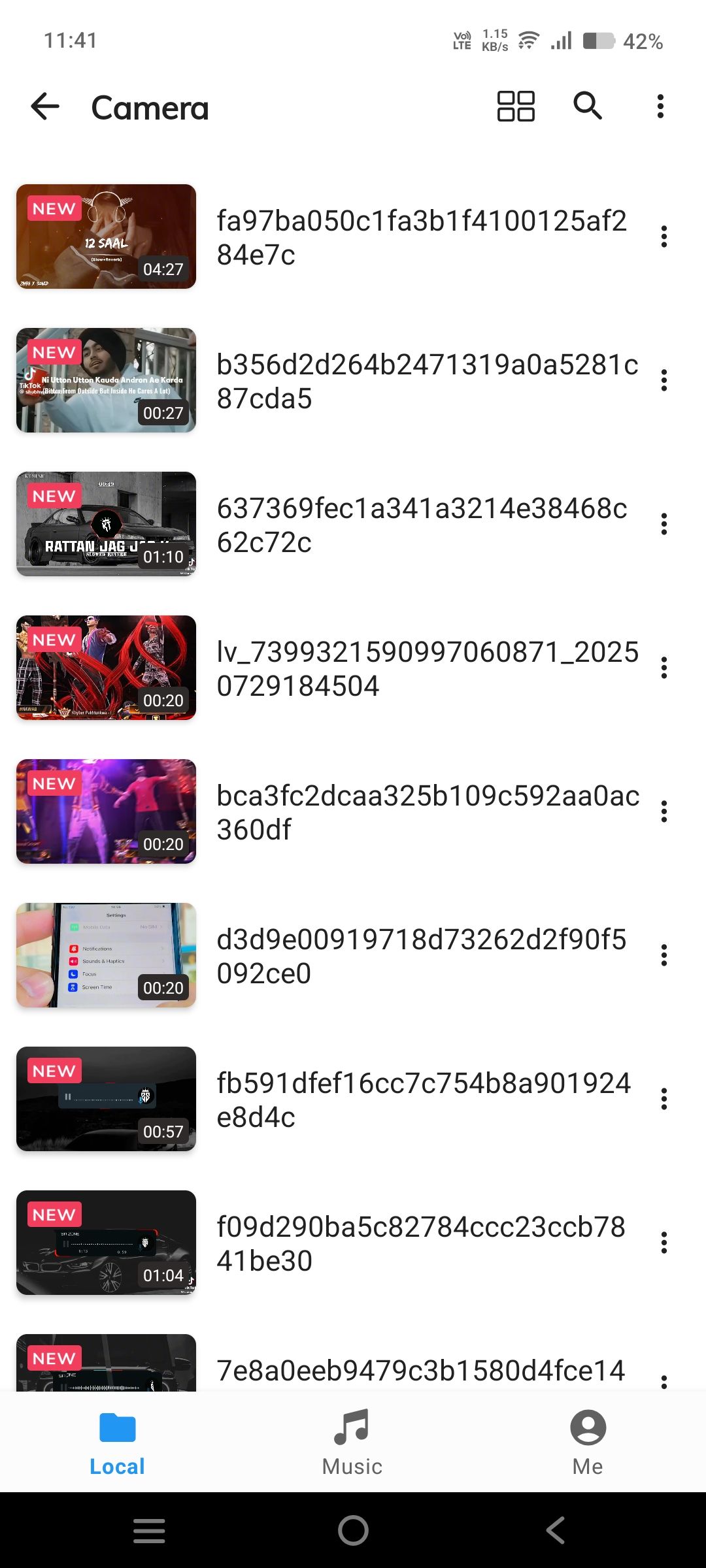Viewport: 706px width, 1568px height.
Task: Show more options for bca3fc2dcaa3 video
Action: [664, 811]
